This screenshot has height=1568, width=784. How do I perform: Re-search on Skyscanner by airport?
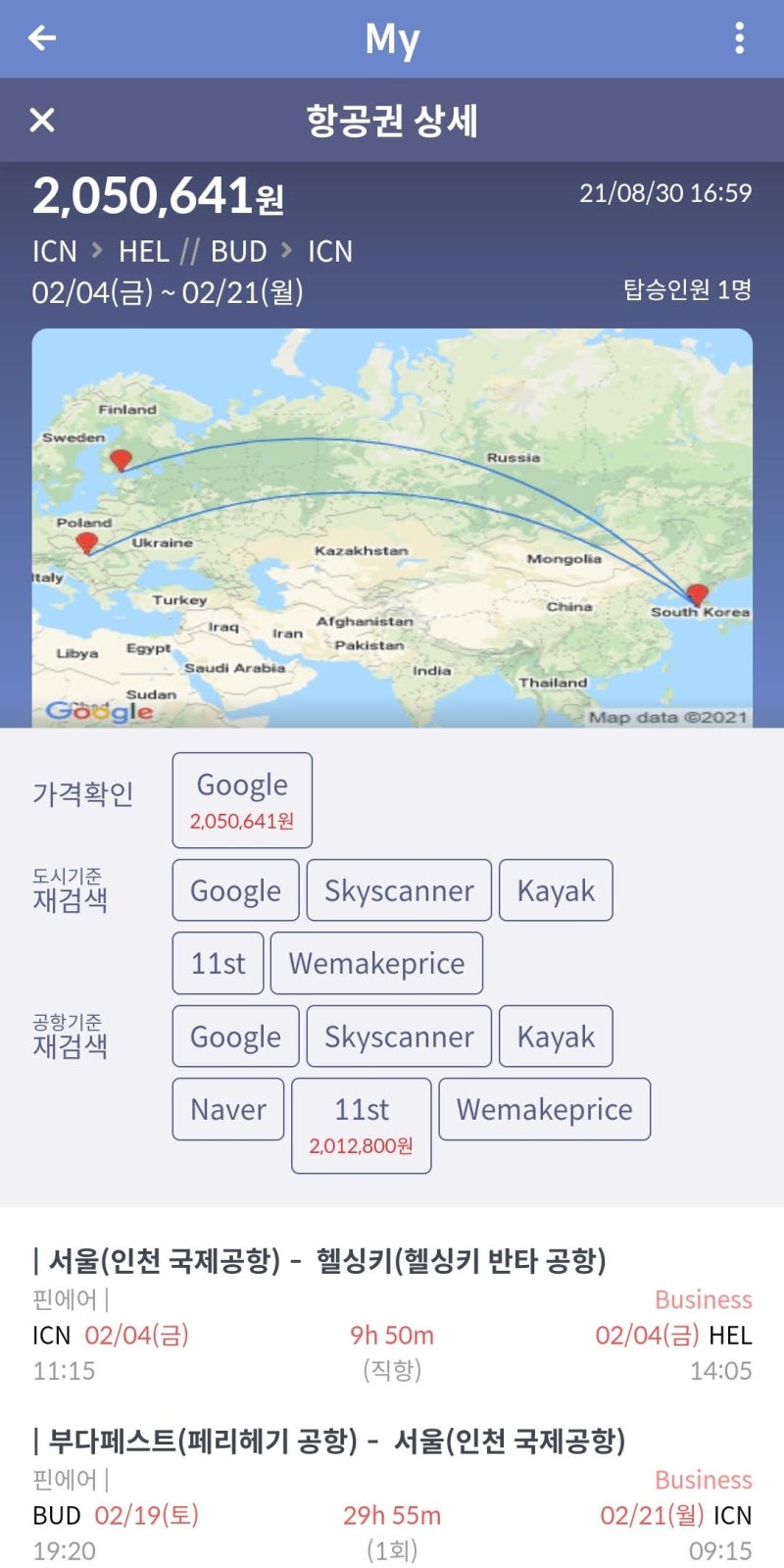(x=398, y=1036)
